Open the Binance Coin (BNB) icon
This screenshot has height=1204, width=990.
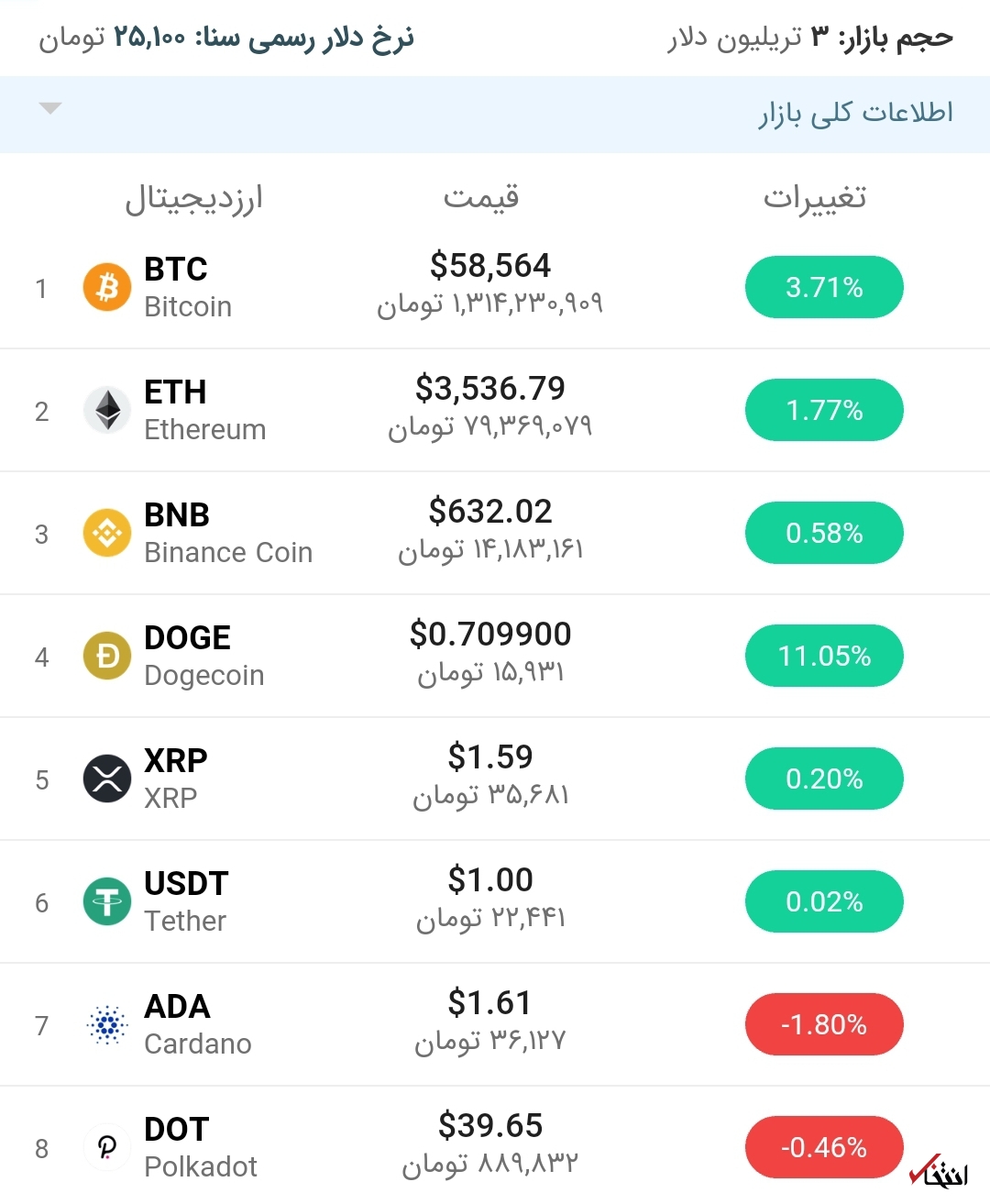coord(106,533)
